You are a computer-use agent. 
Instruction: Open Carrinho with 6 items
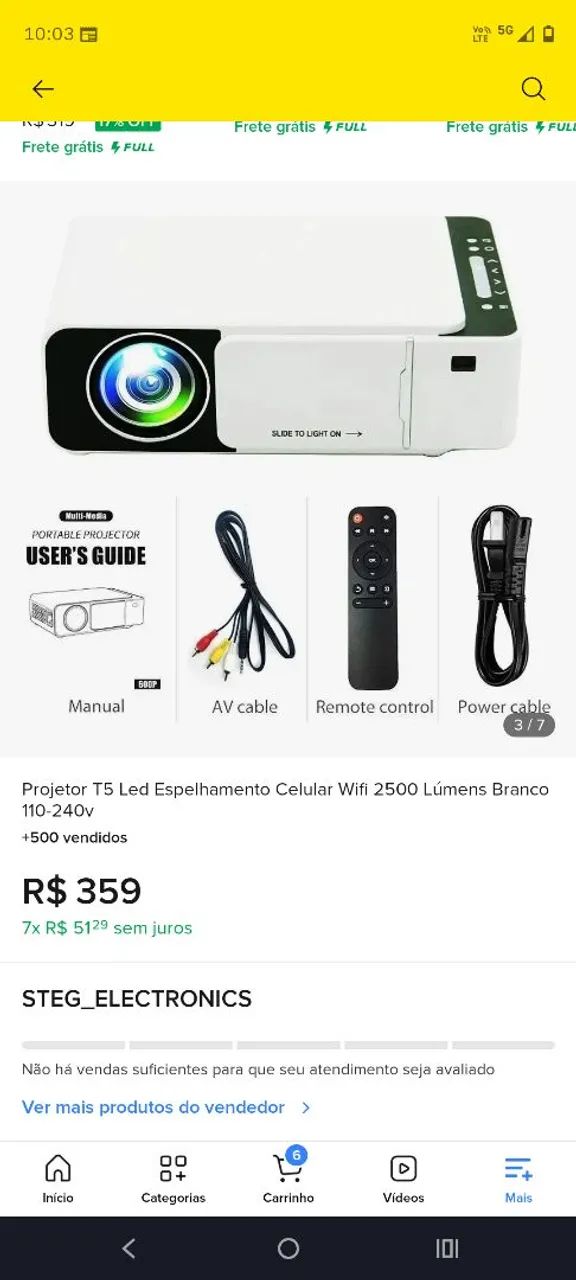tap(288, 1178)
